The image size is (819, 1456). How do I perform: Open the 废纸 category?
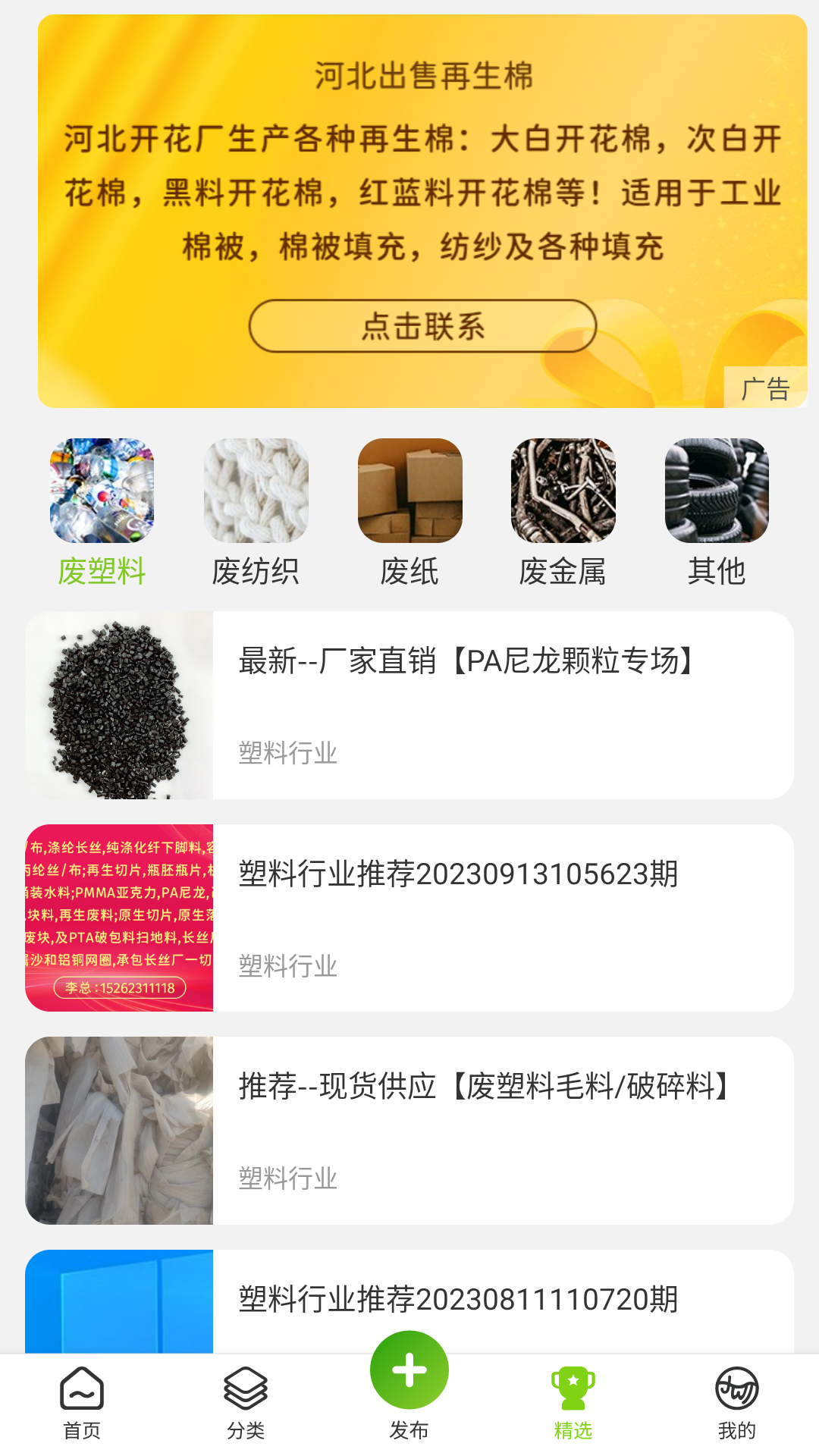[409, 513]
